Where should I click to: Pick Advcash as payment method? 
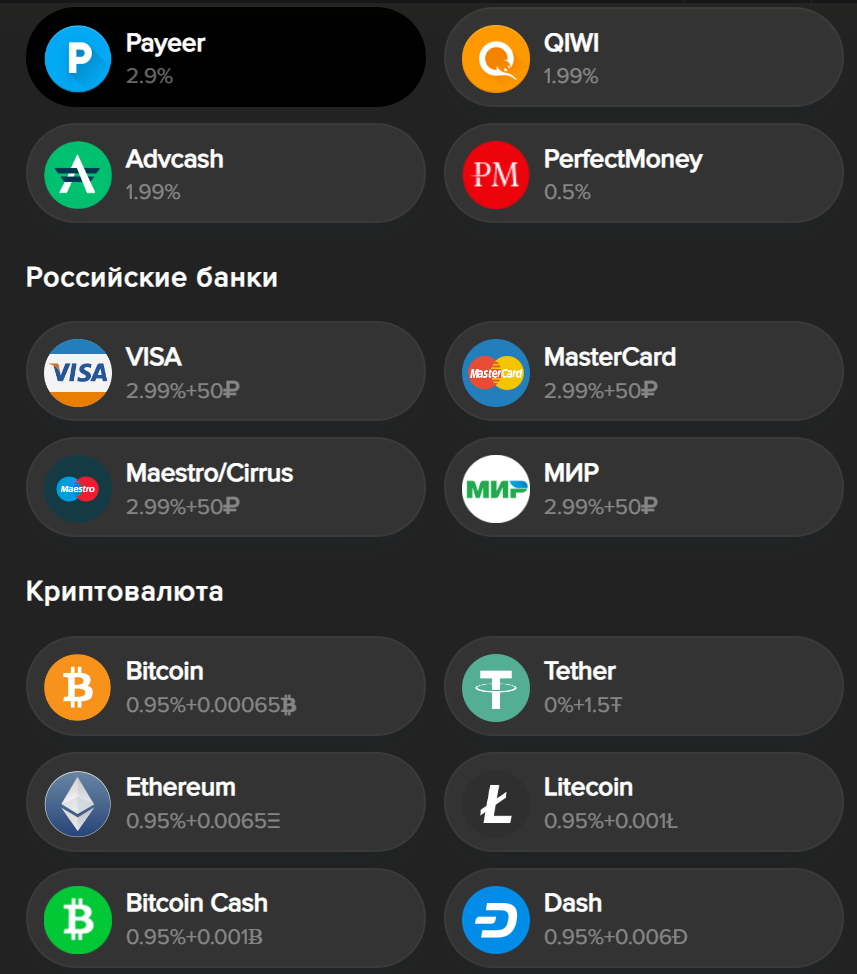225,174
